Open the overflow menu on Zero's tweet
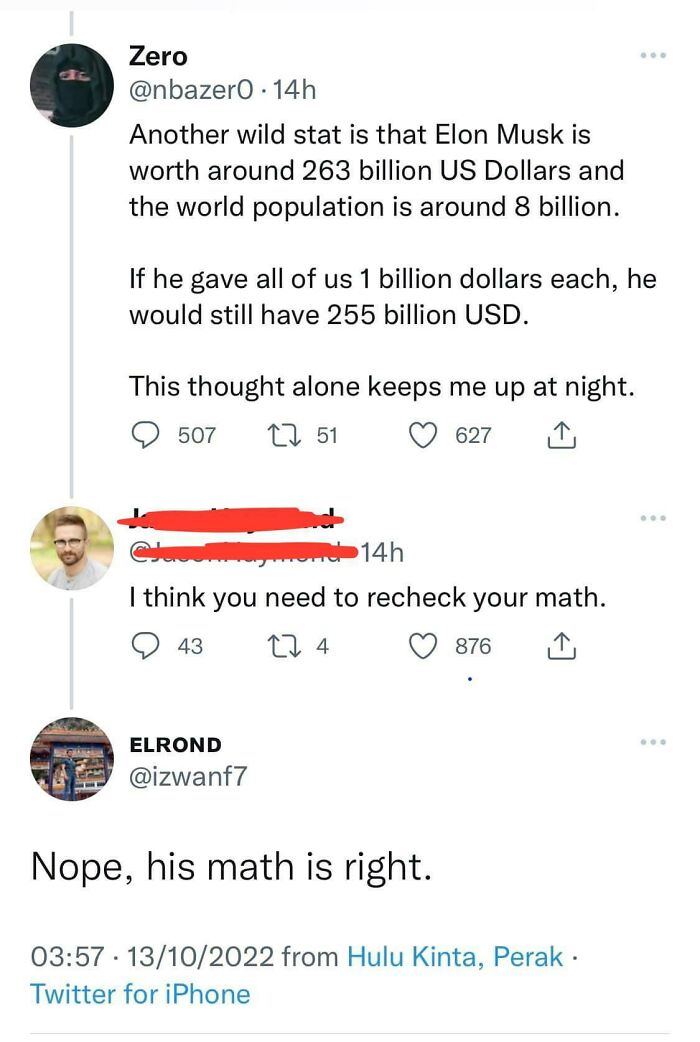 652,56
